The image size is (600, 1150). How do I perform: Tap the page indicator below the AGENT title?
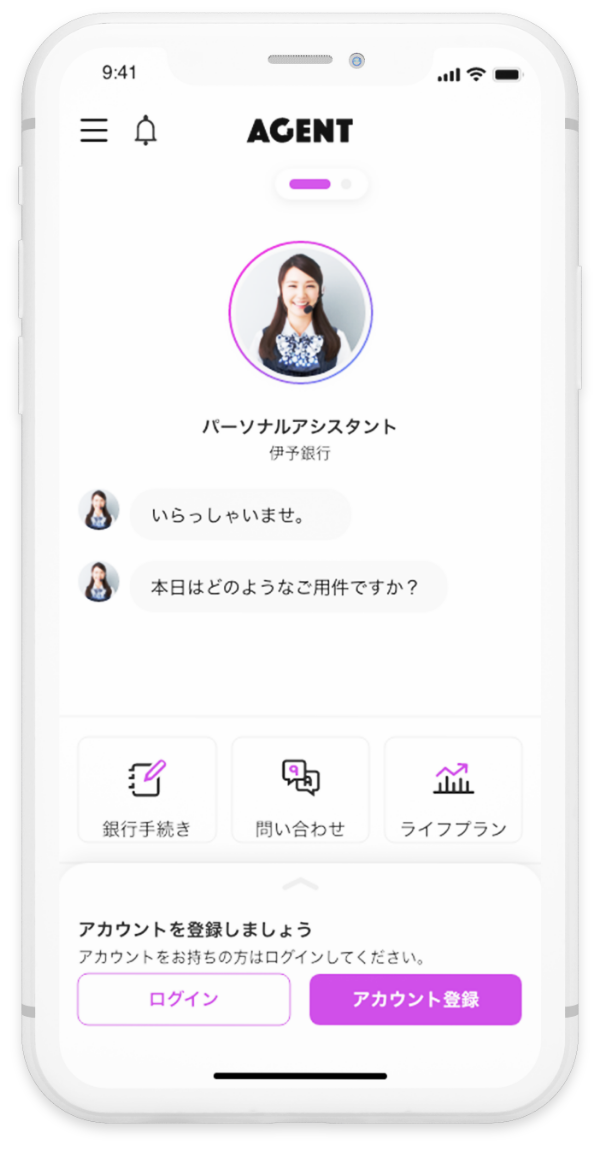[x=320, y=184]
